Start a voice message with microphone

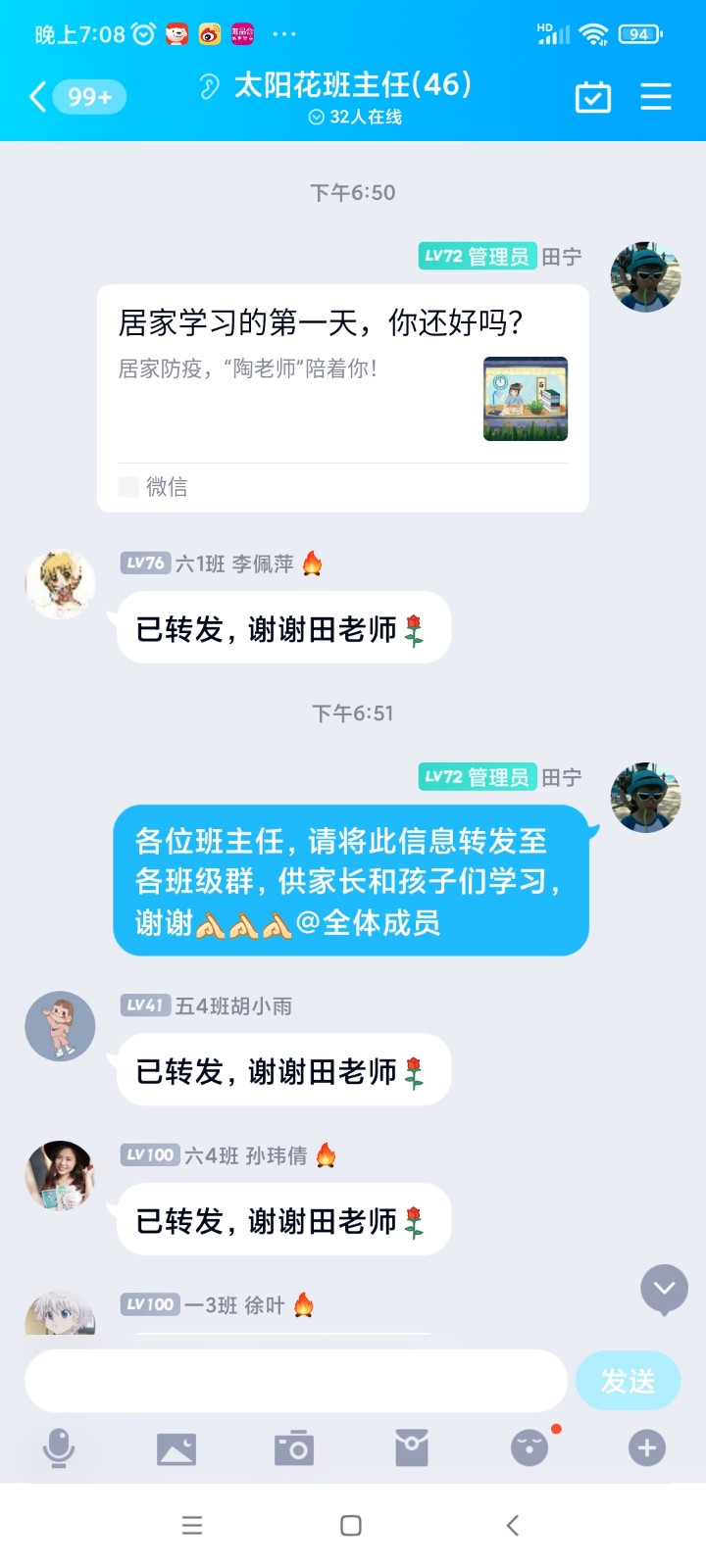click(x=59, y=1447)
